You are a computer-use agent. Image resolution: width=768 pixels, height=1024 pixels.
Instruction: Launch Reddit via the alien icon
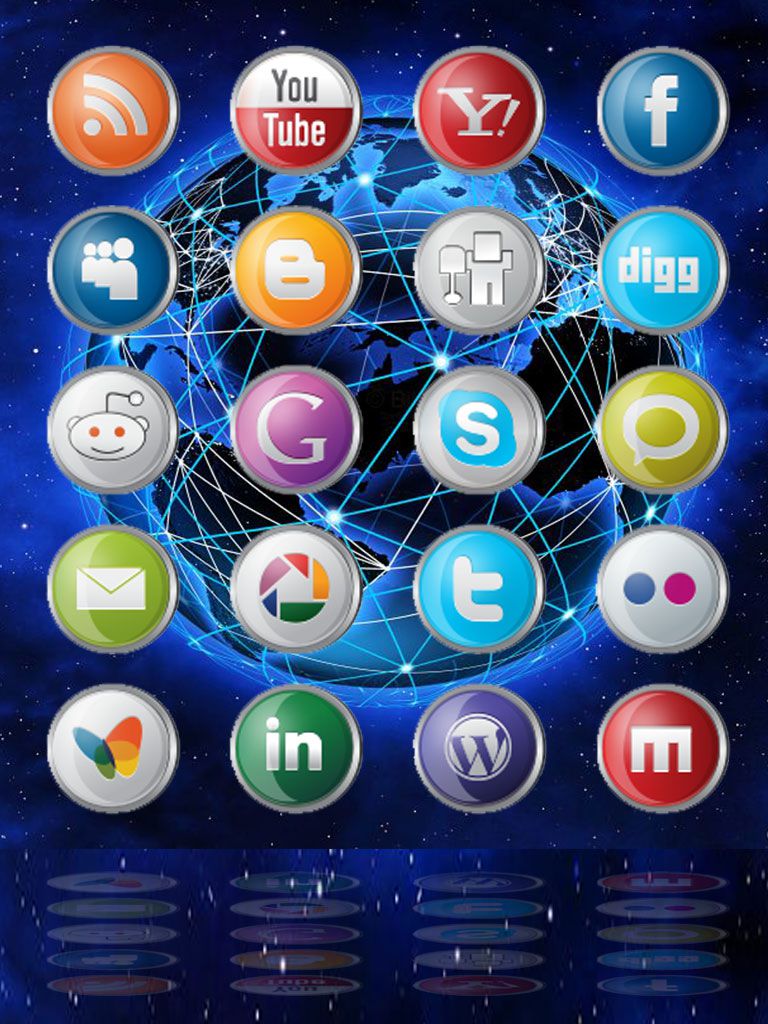(113, 430)
